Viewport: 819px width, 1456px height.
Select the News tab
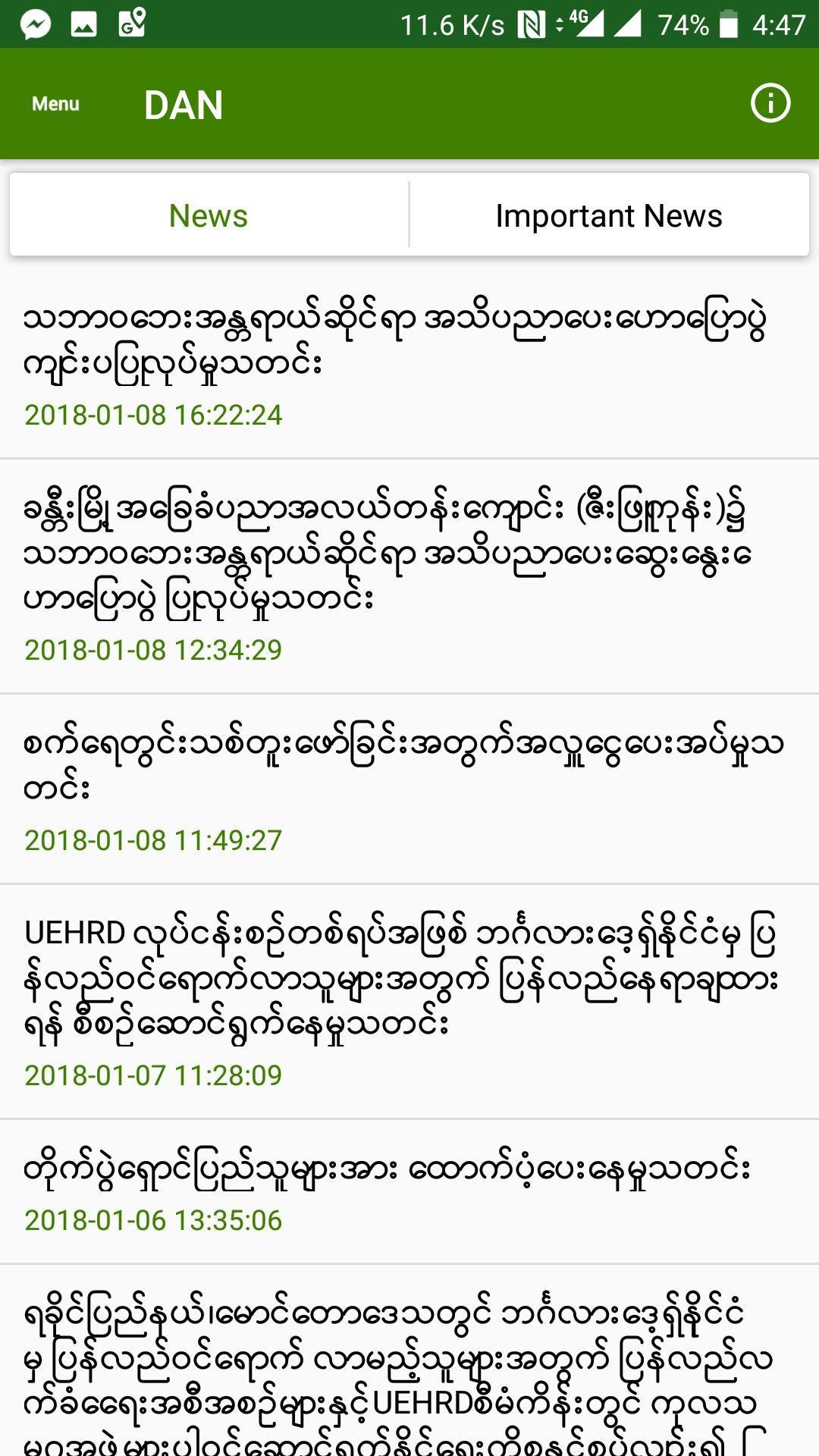click(x=208, y=215)
